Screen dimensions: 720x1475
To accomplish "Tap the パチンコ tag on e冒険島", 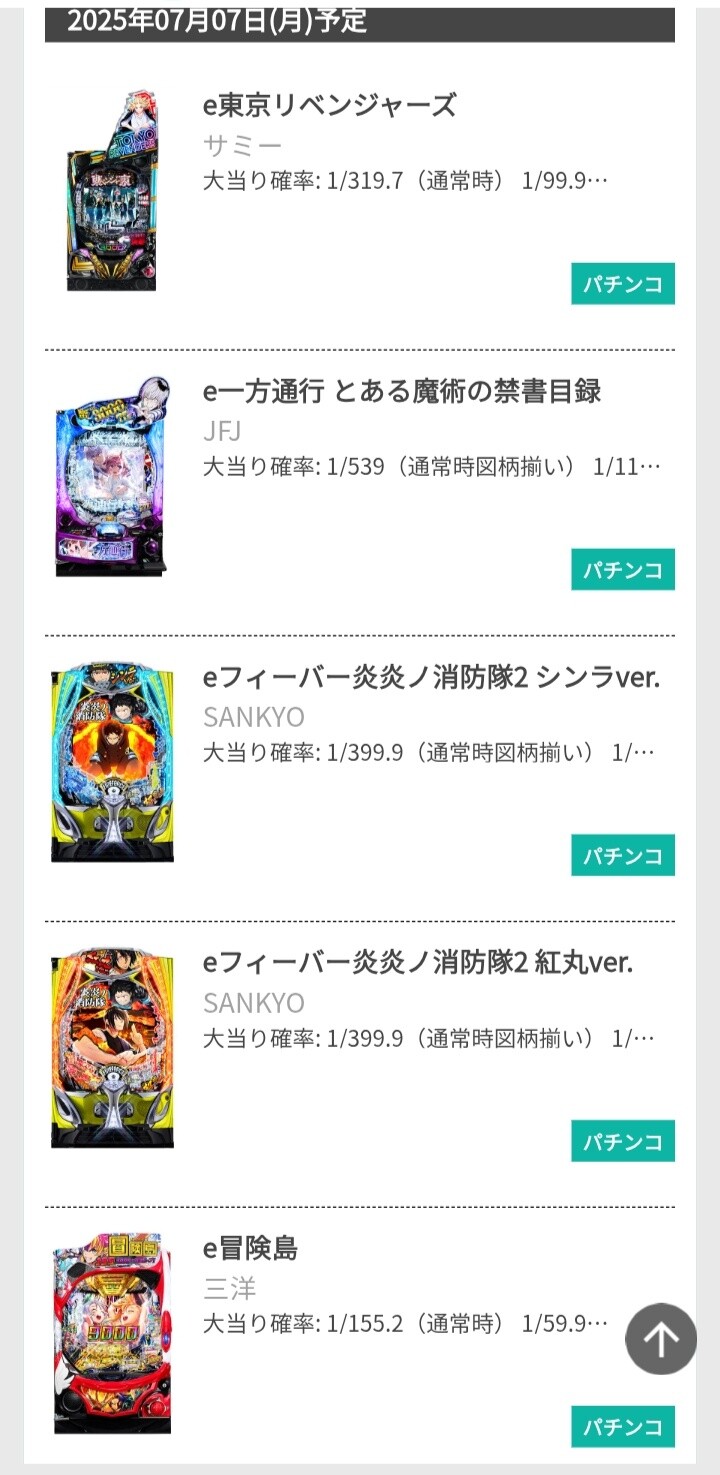I will coord(623,1426).
